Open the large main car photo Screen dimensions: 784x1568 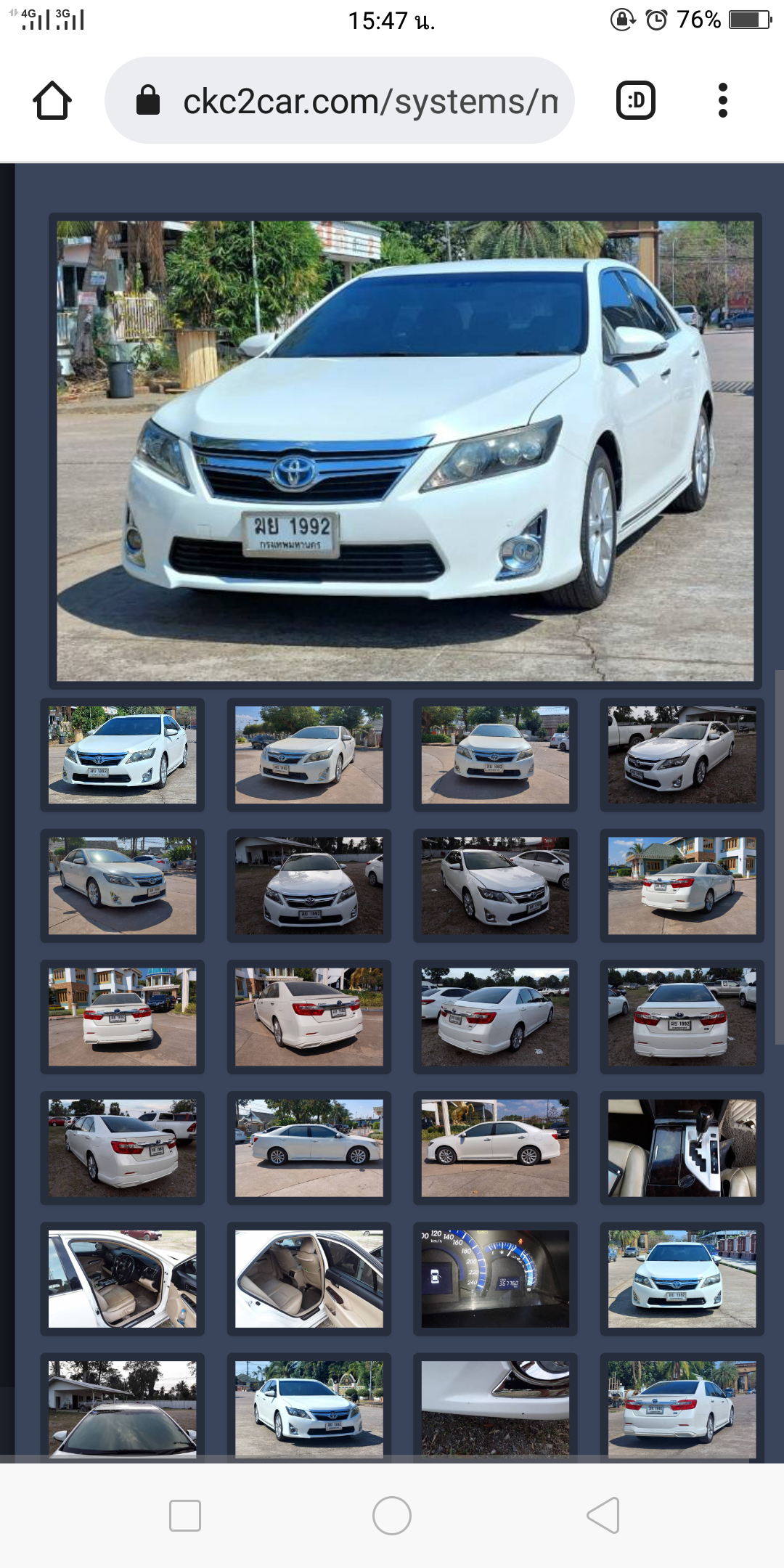pos(405,451)
